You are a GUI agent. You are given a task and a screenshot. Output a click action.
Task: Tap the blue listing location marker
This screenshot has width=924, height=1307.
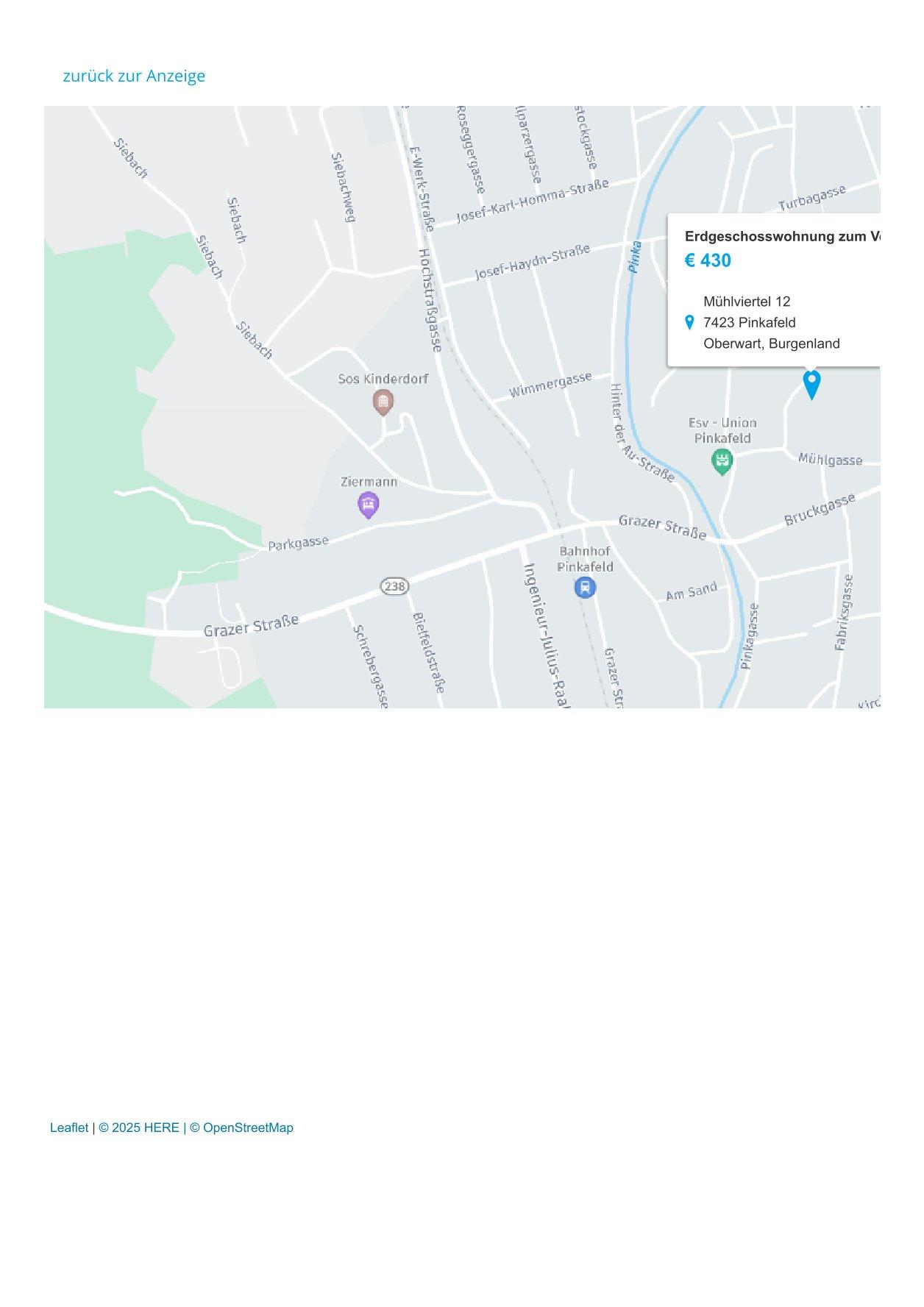click(811, 383)
